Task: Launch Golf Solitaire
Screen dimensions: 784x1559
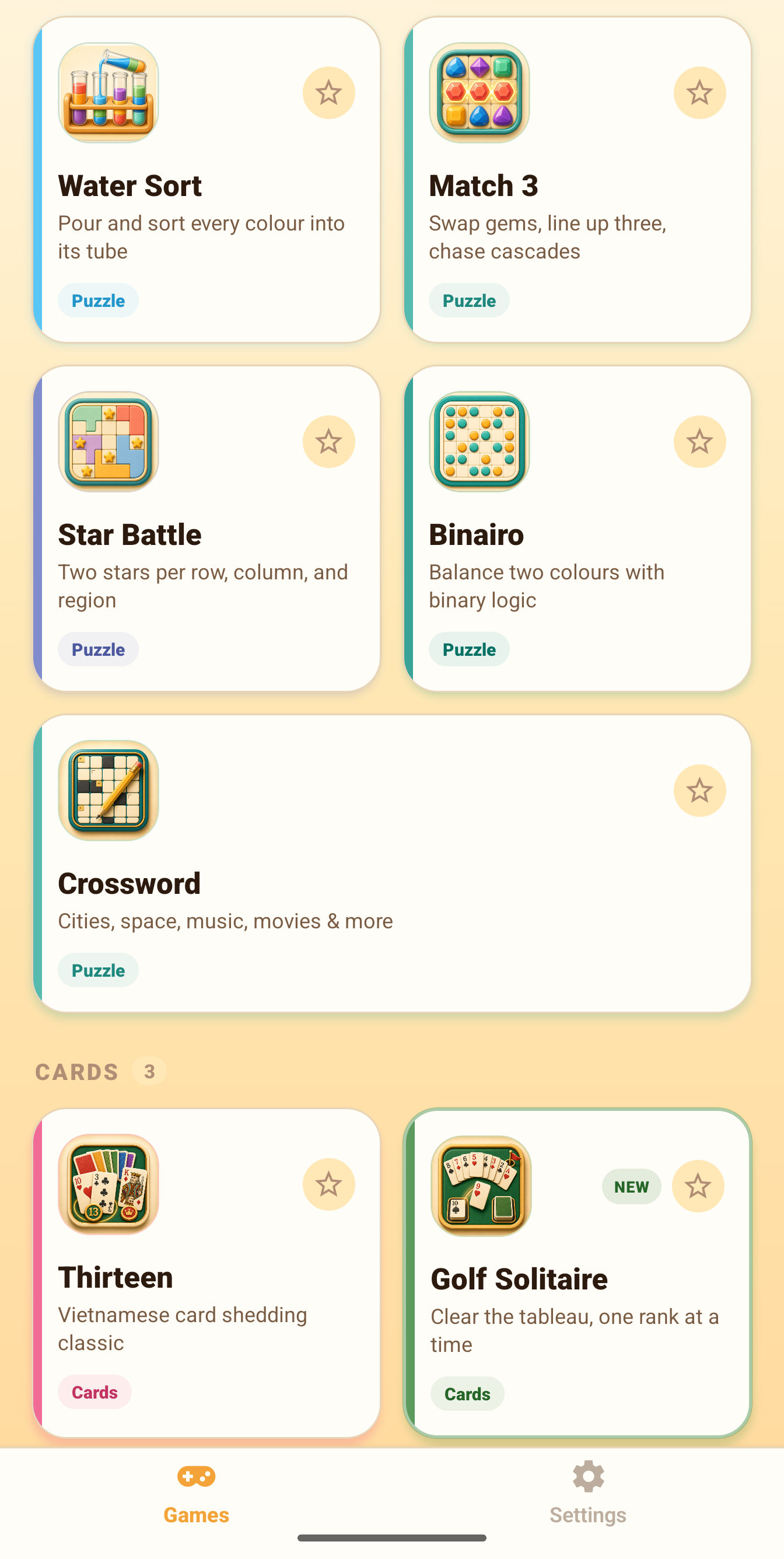Action: click(577, 1273)
